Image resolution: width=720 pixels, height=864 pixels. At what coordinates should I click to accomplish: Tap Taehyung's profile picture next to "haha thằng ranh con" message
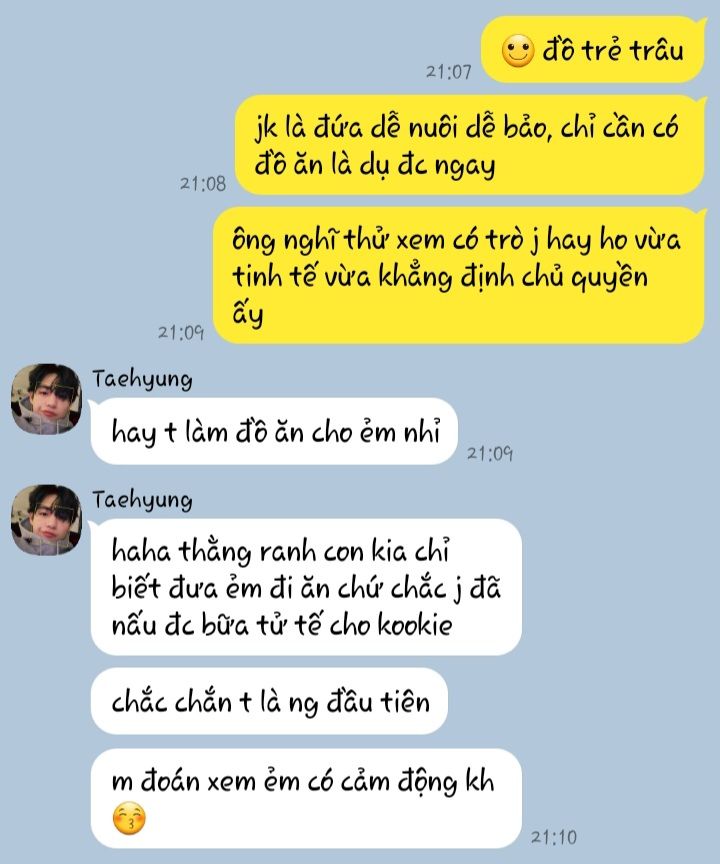[46, 520]
